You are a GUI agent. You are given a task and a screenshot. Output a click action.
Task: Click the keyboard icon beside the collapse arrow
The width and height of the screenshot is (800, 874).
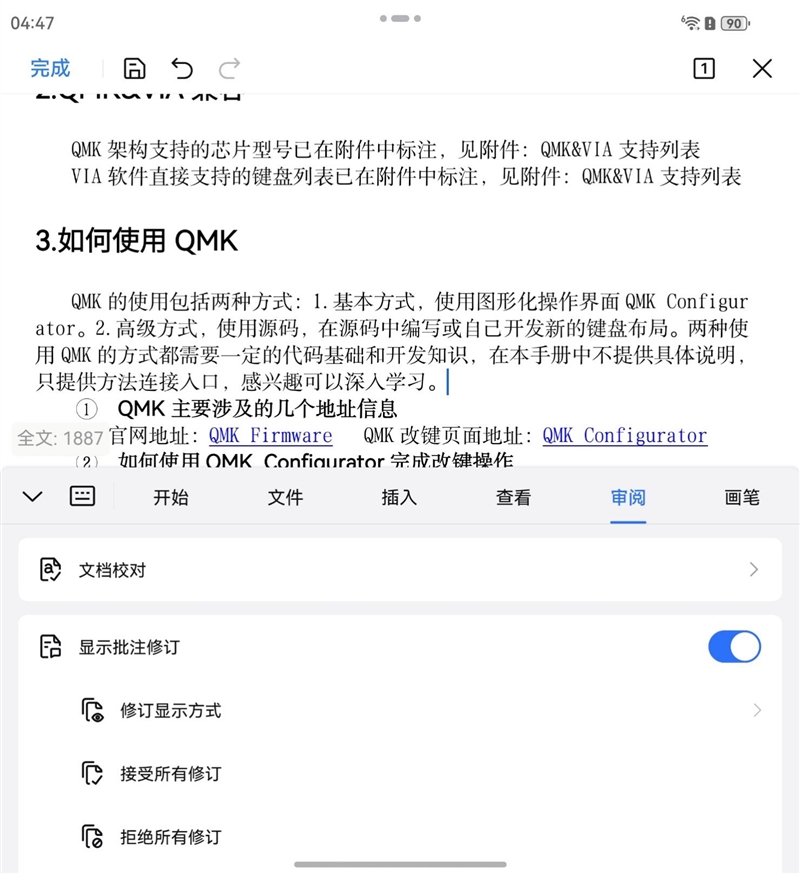(x=83, y=495)
